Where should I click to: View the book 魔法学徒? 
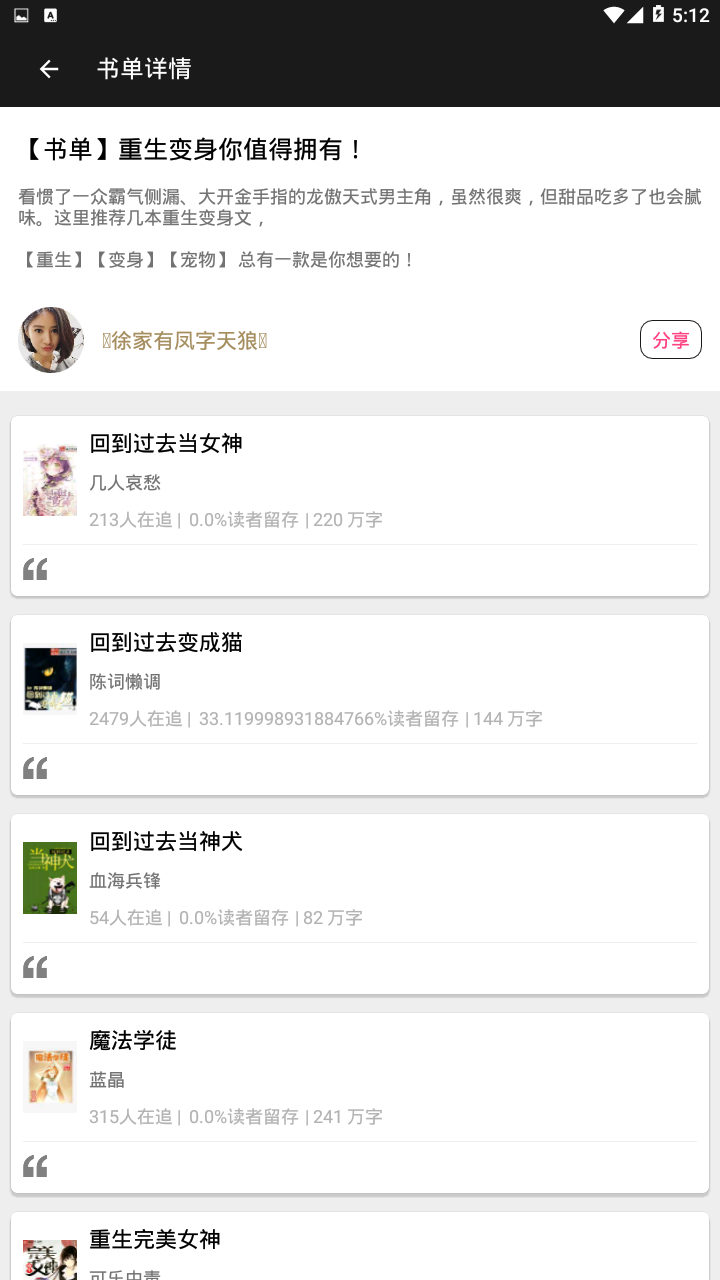tap(133, 1041)
